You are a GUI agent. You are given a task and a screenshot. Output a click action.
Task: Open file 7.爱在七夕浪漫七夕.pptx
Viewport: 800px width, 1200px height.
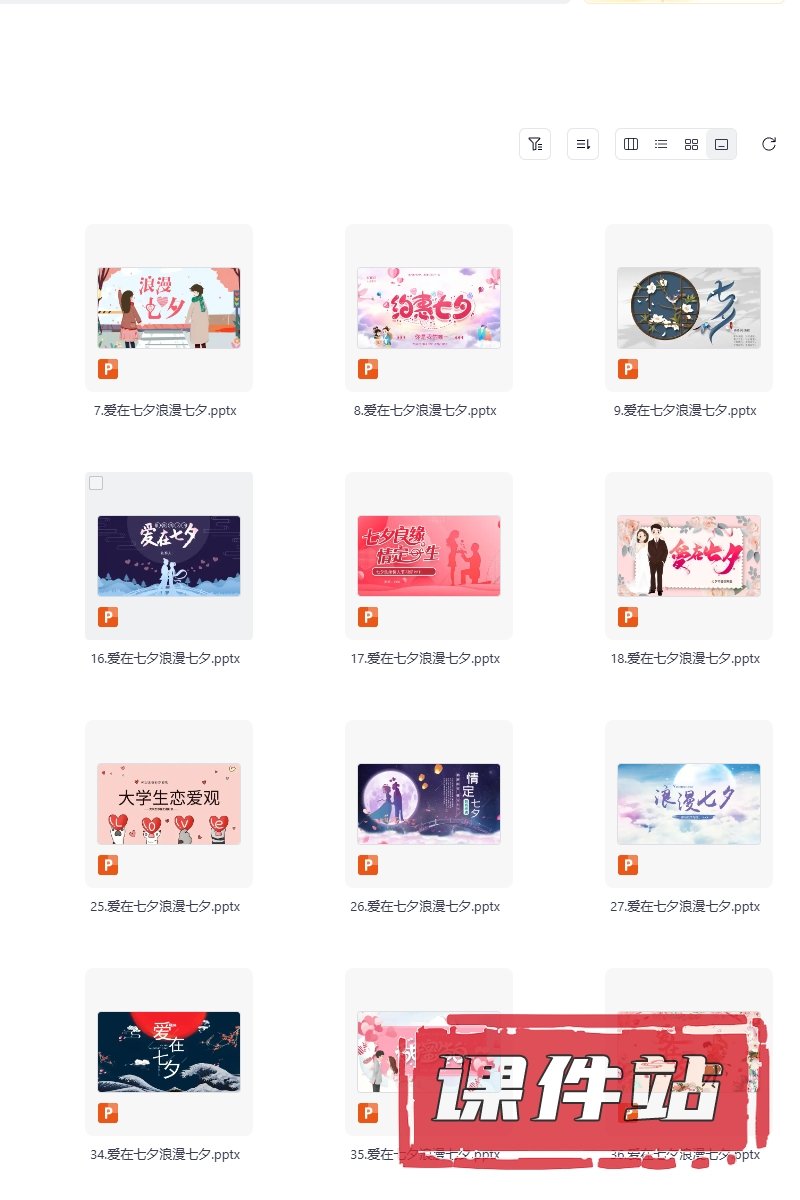pos(169,308)
